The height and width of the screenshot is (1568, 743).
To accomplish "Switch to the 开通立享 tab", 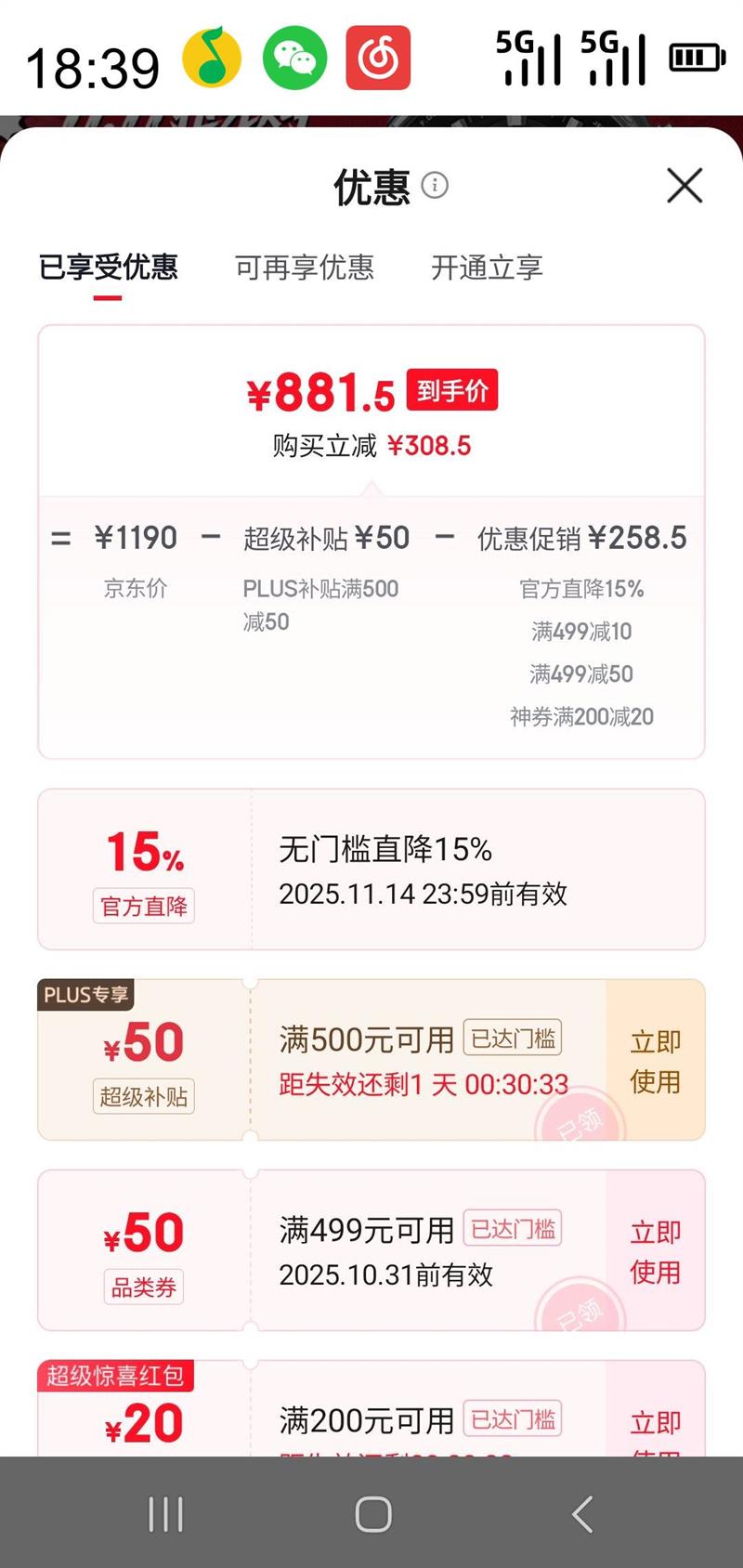I will [x=487, y=268].
